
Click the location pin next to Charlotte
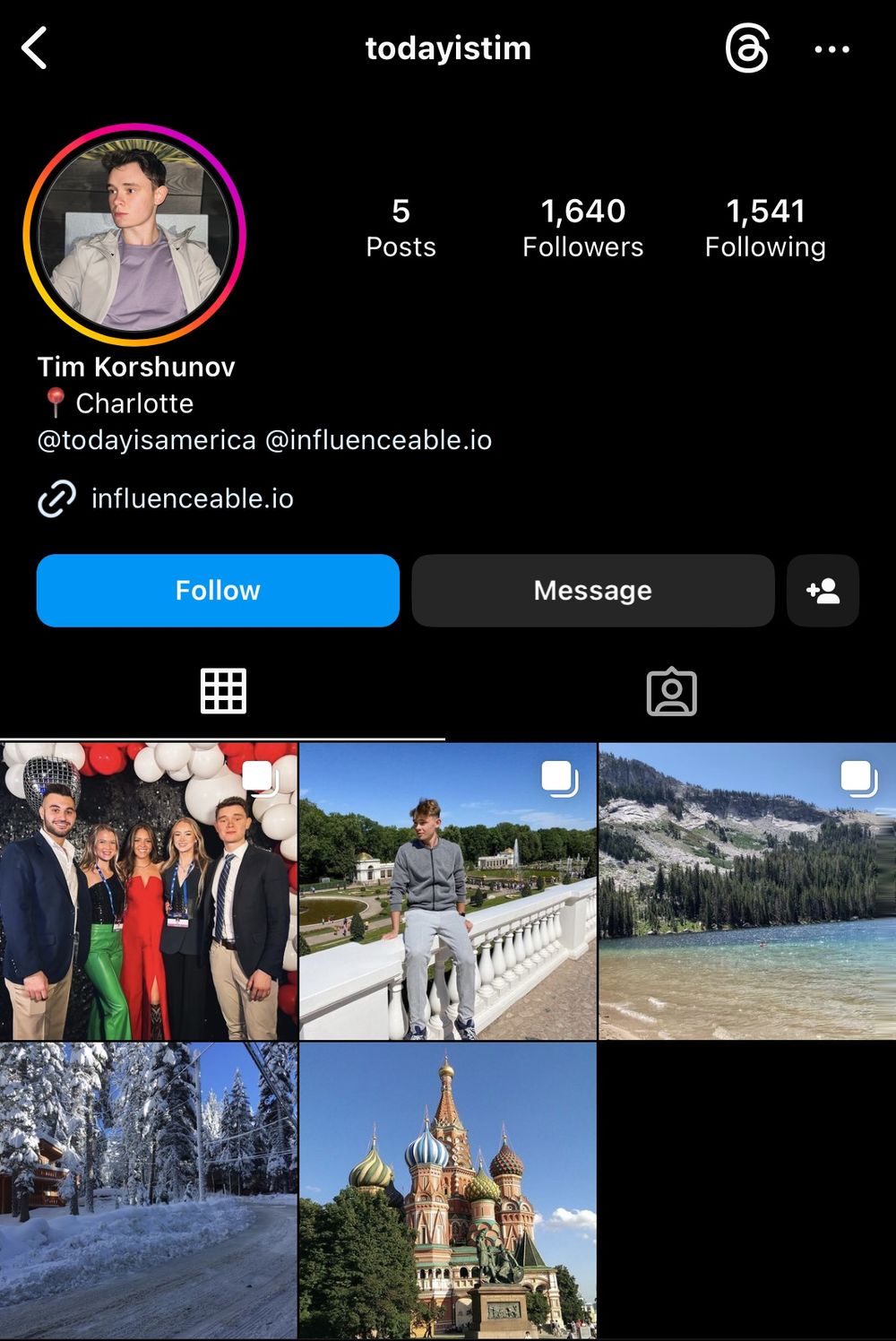click(52, 402)
